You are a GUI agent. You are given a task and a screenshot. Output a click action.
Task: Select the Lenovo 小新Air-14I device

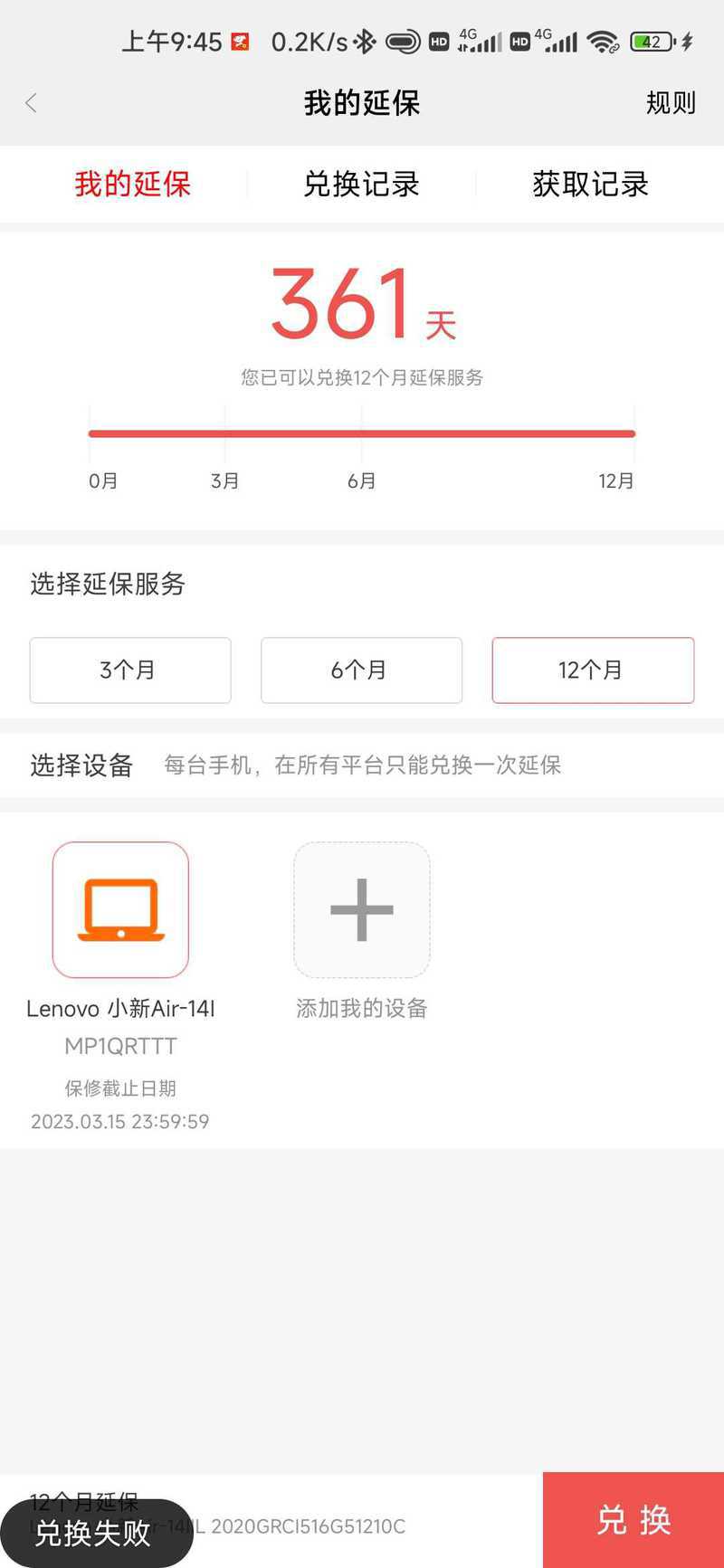[x=120, y=909]
